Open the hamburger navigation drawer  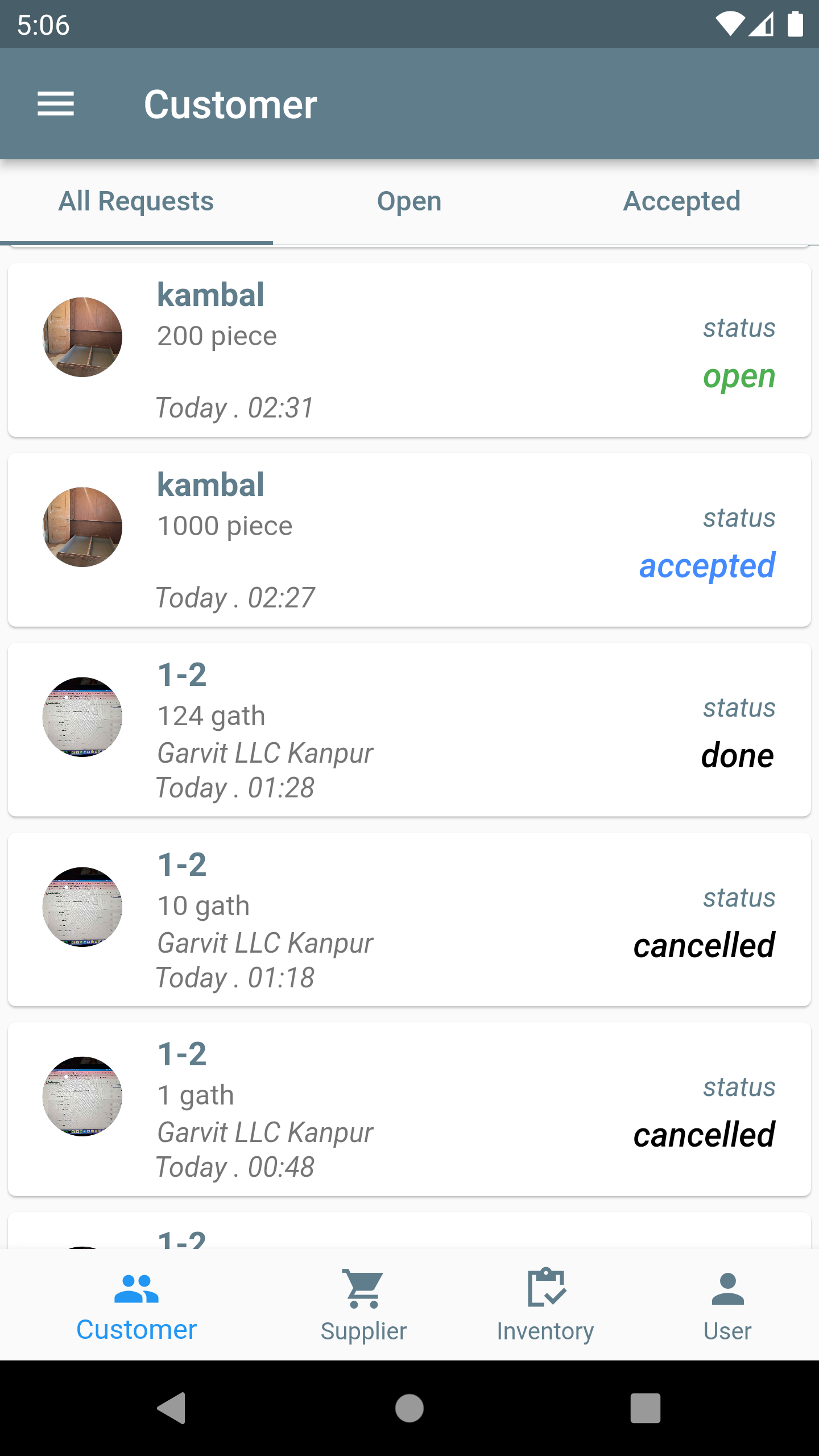coord(56,104)
